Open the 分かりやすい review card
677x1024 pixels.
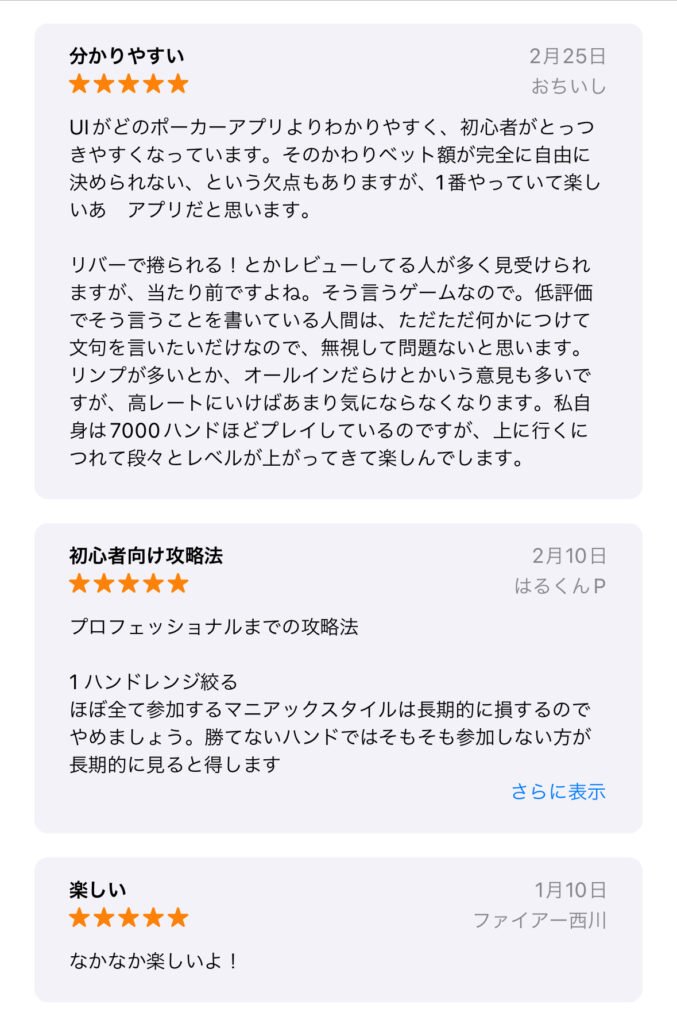[x=338, y=260]
